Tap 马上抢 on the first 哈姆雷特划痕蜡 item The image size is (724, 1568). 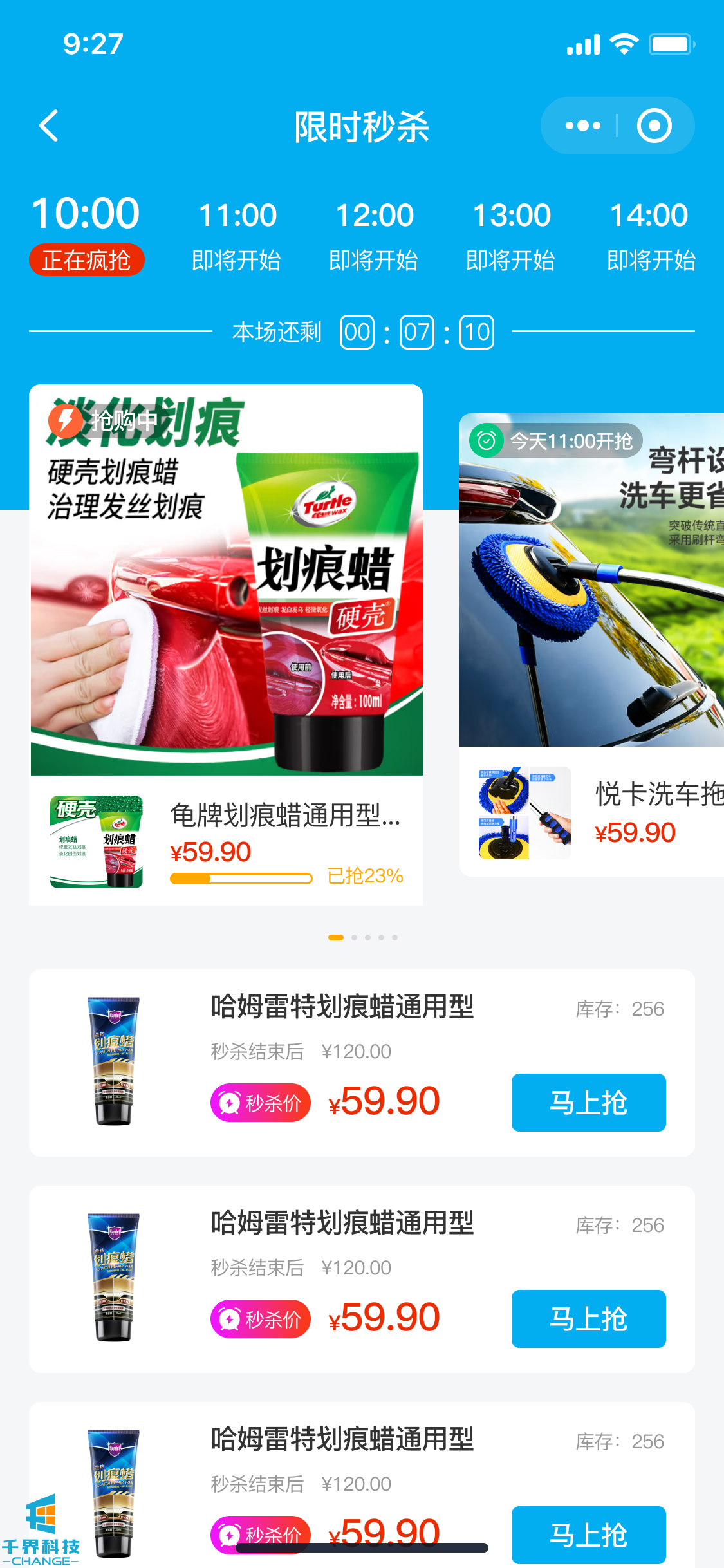pyautogui.click(x=588, y=1102)
